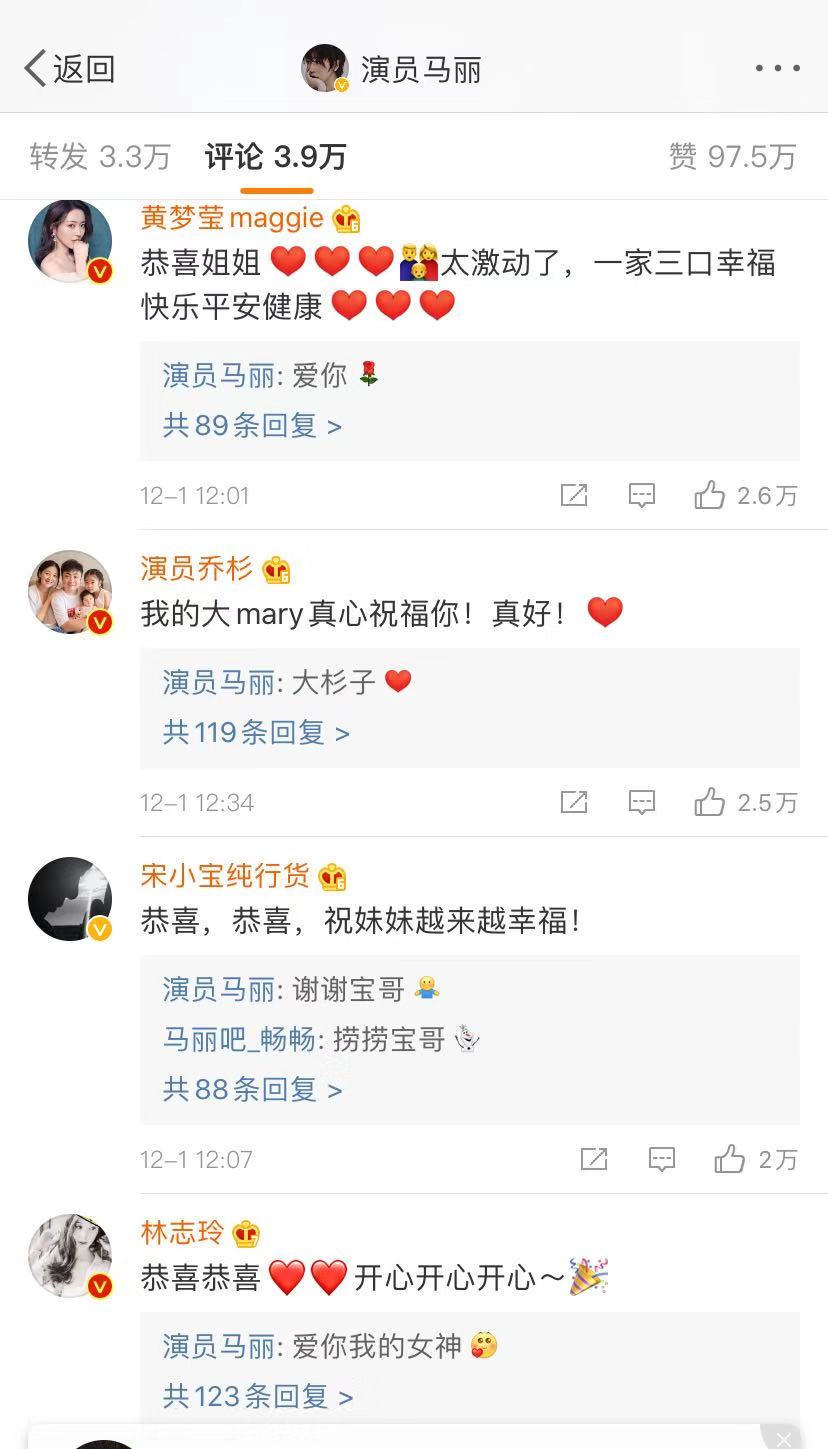Open 宋小宝纯行货's profile avatar
The image size is (828, 1449).
[70, 898]
